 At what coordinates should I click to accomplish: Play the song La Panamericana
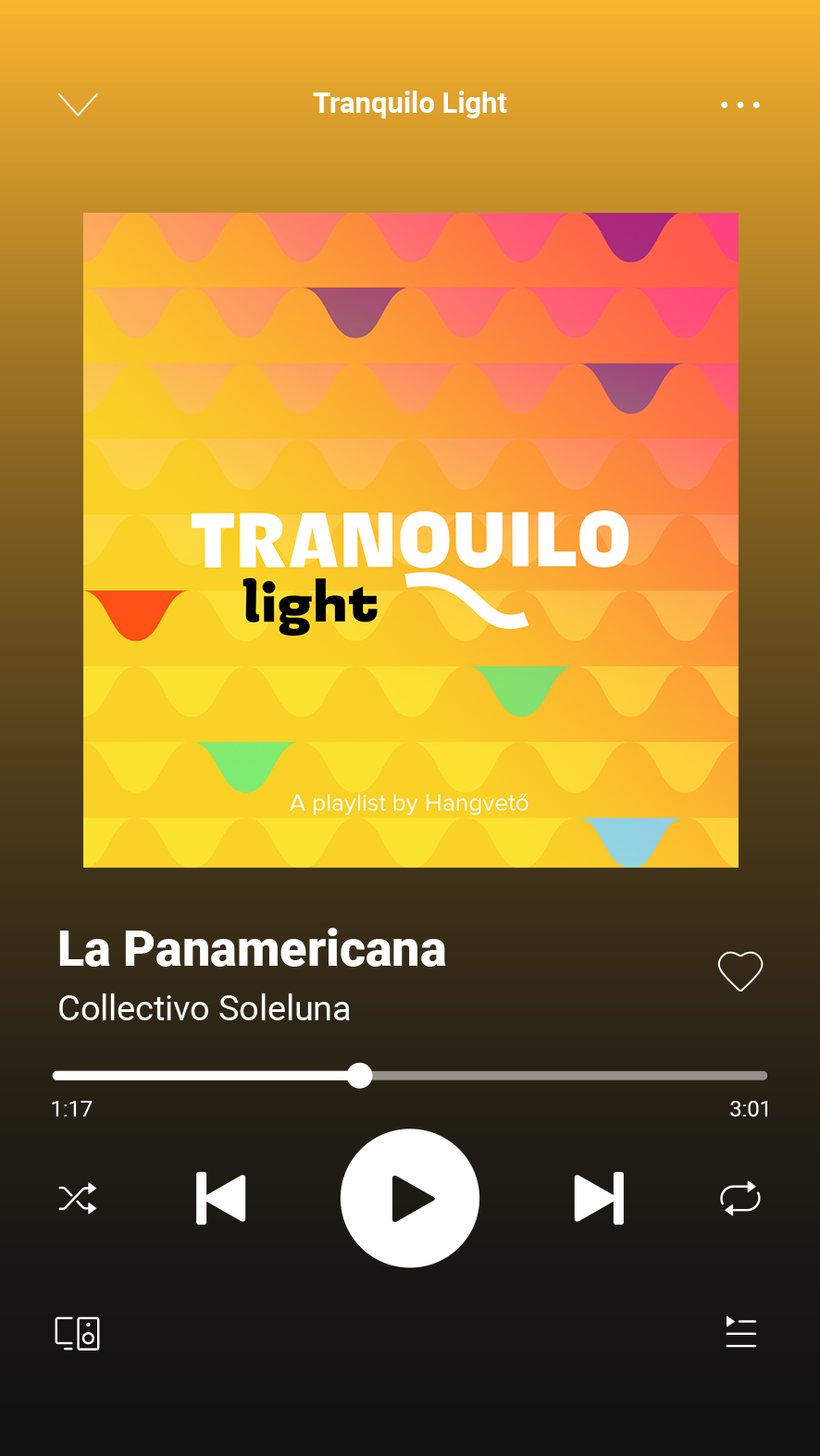click(x=410, y=1199)
